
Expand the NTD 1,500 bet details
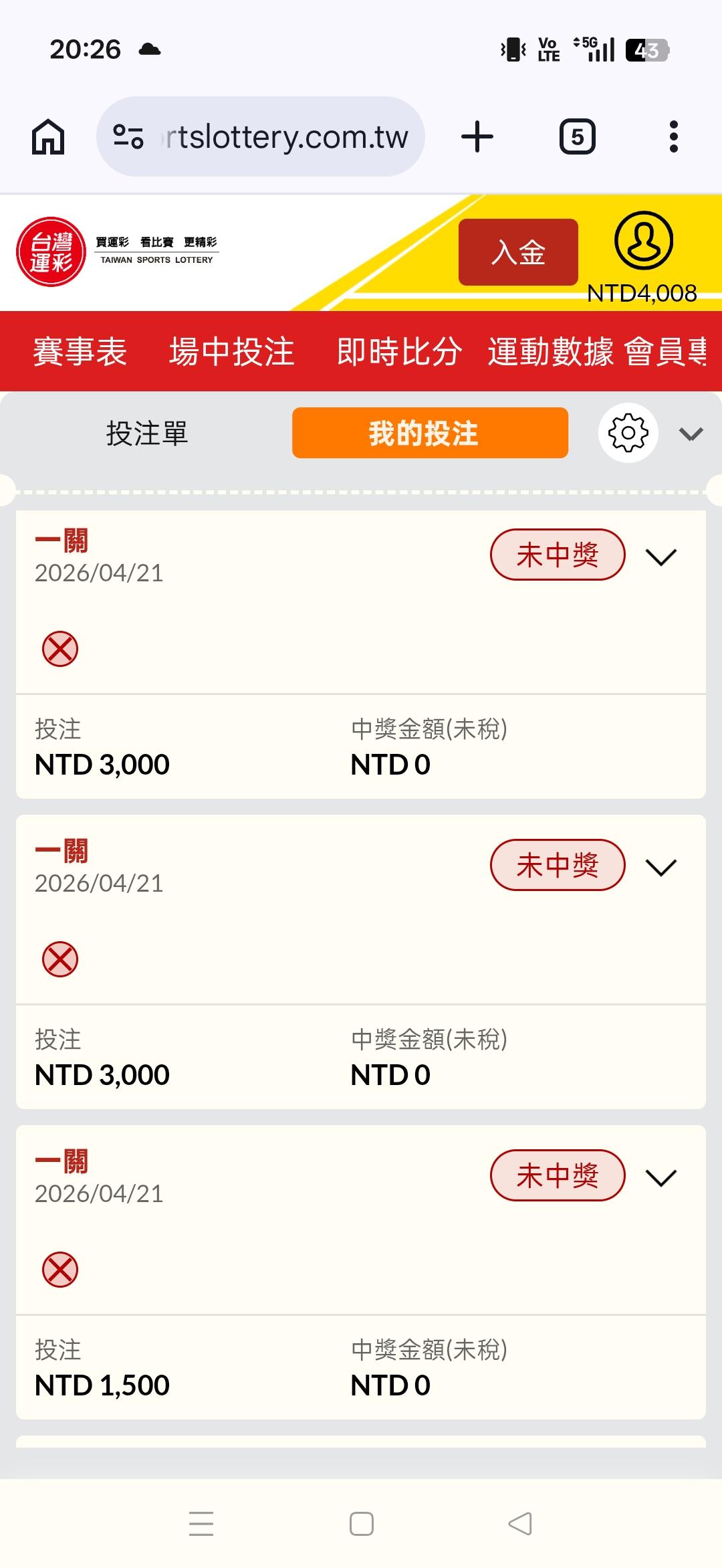661,1177
